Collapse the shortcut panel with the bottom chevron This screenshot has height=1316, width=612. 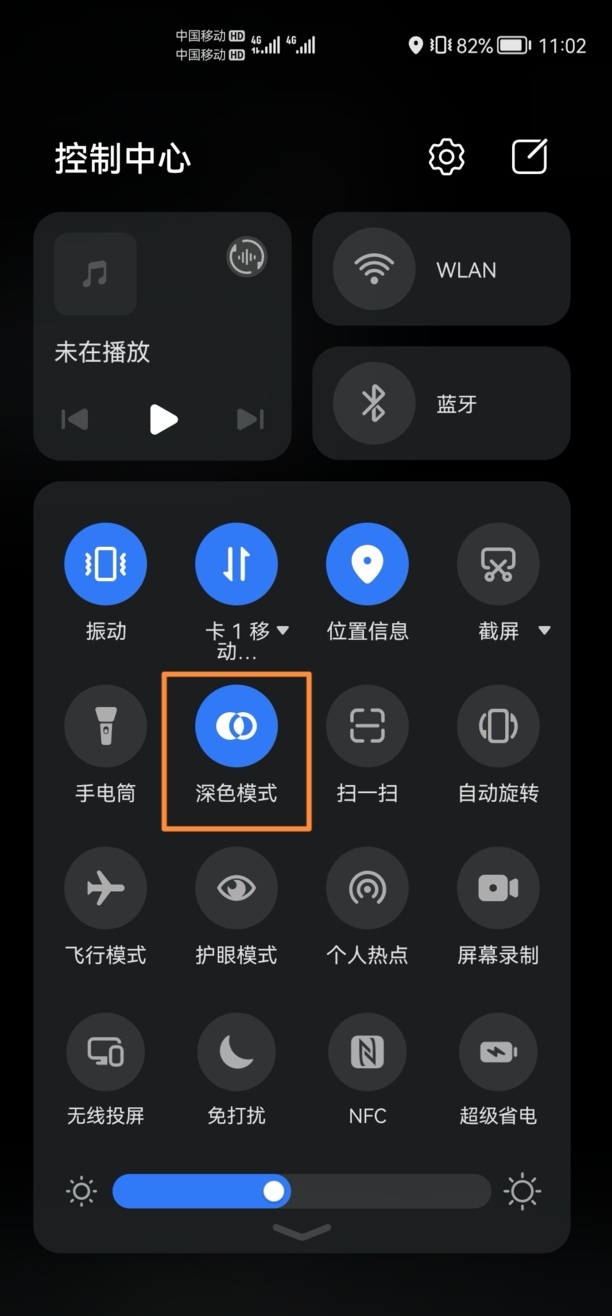301,1232
